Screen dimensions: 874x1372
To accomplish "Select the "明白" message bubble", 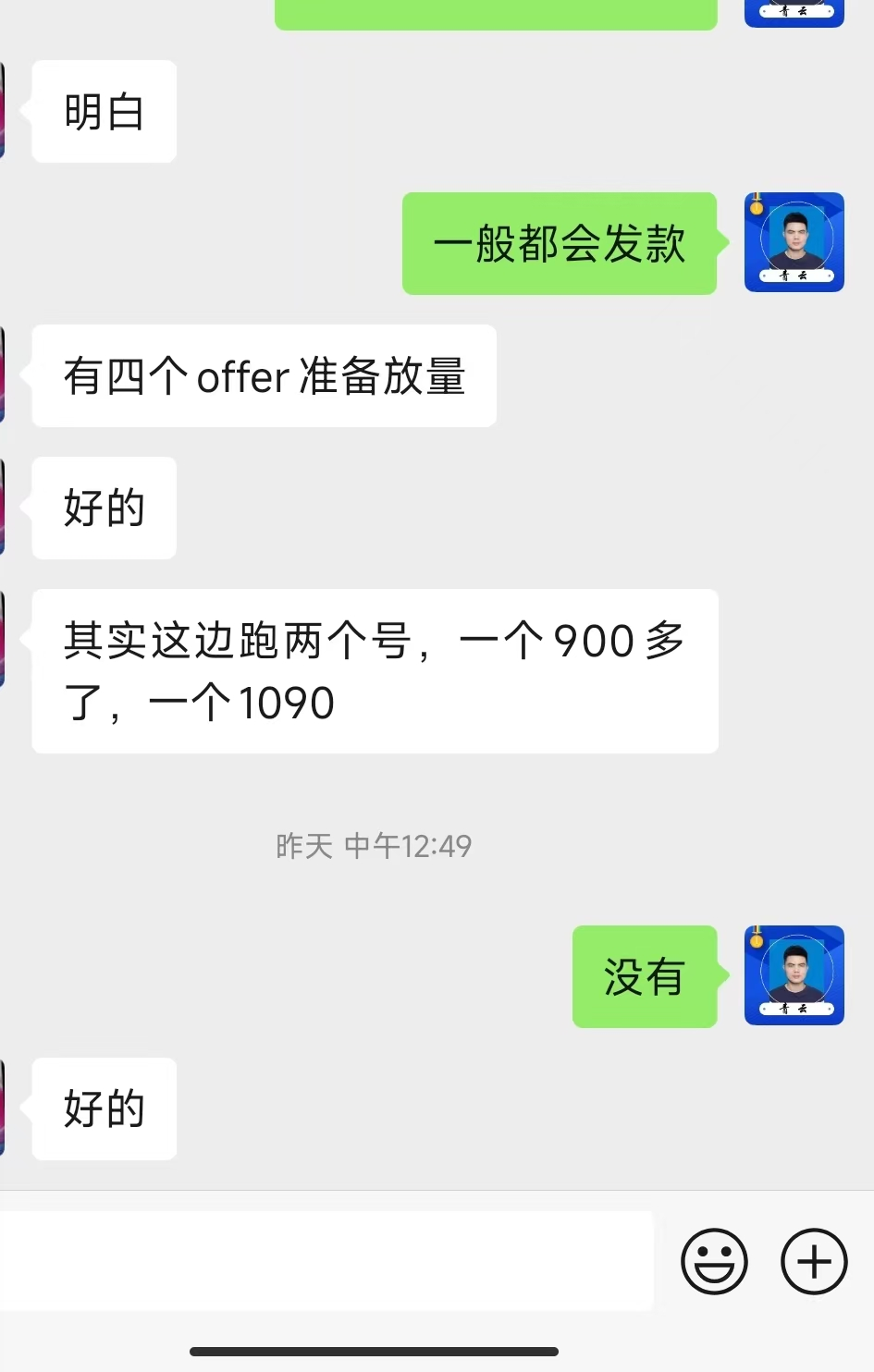I will tap(104, 111).
